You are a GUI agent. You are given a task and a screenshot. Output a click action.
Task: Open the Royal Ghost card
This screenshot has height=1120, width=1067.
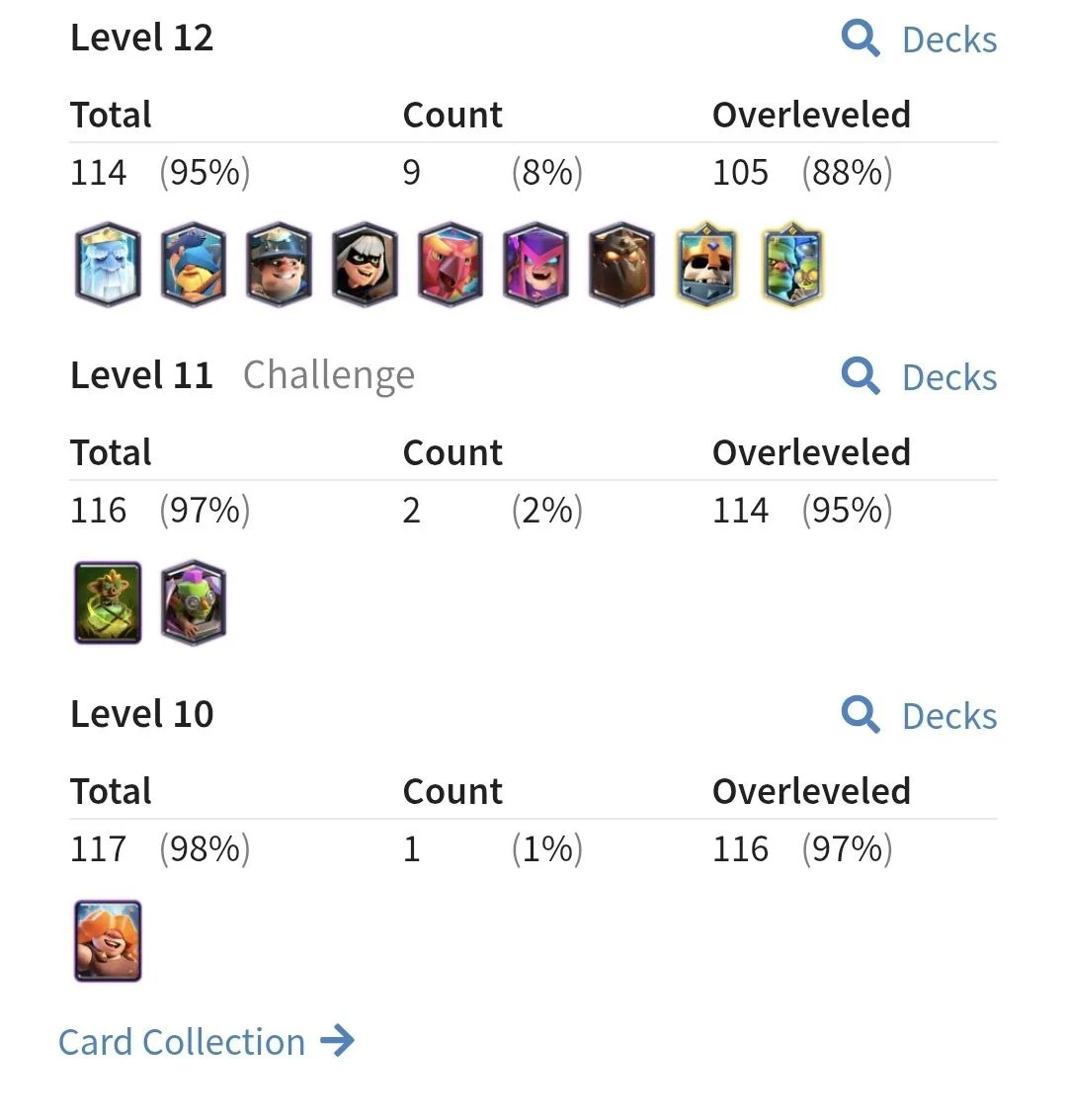point(108,265)
